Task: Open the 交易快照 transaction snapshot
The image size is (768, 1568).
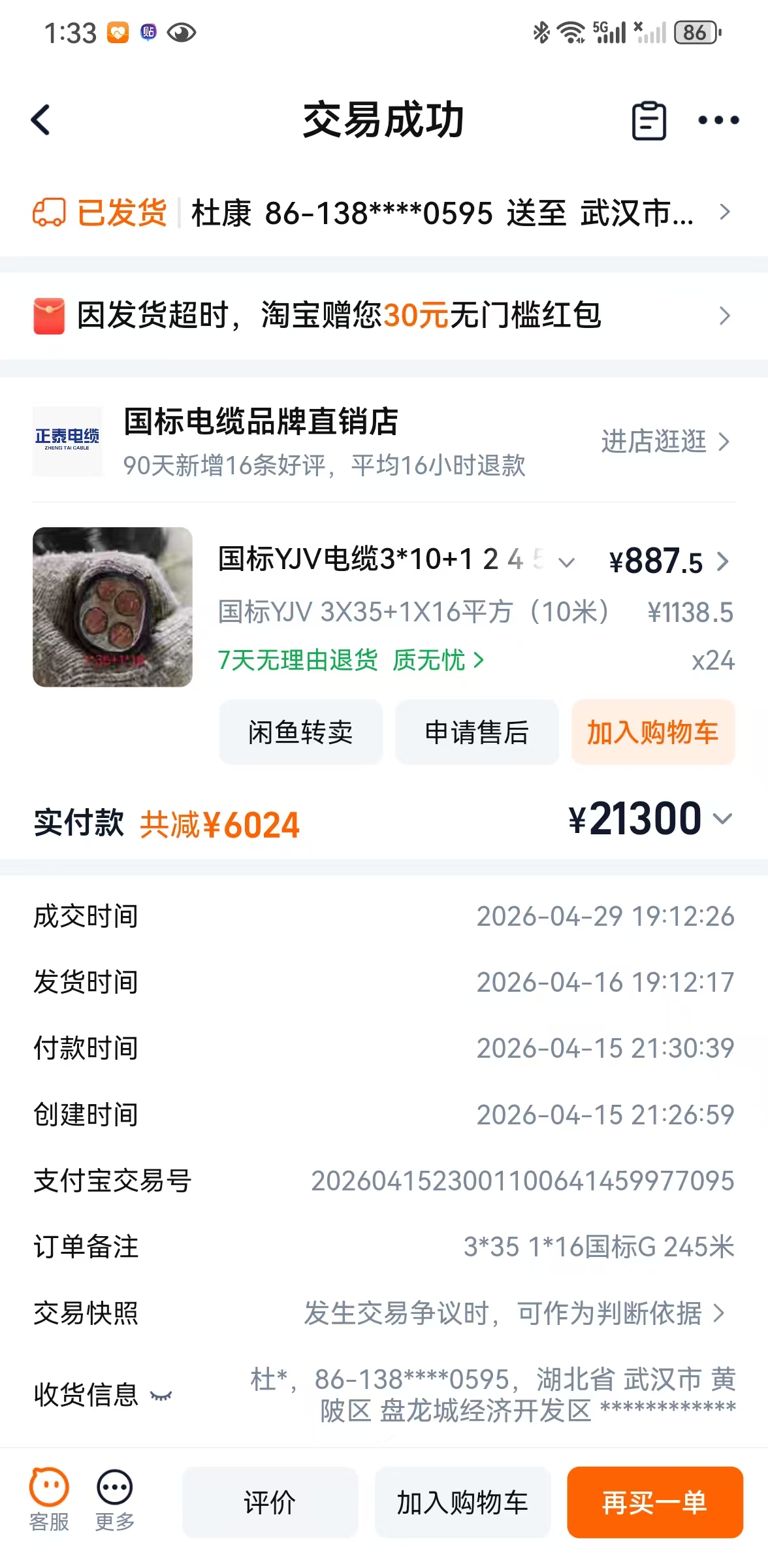Action: click(x=384, y=1313)
